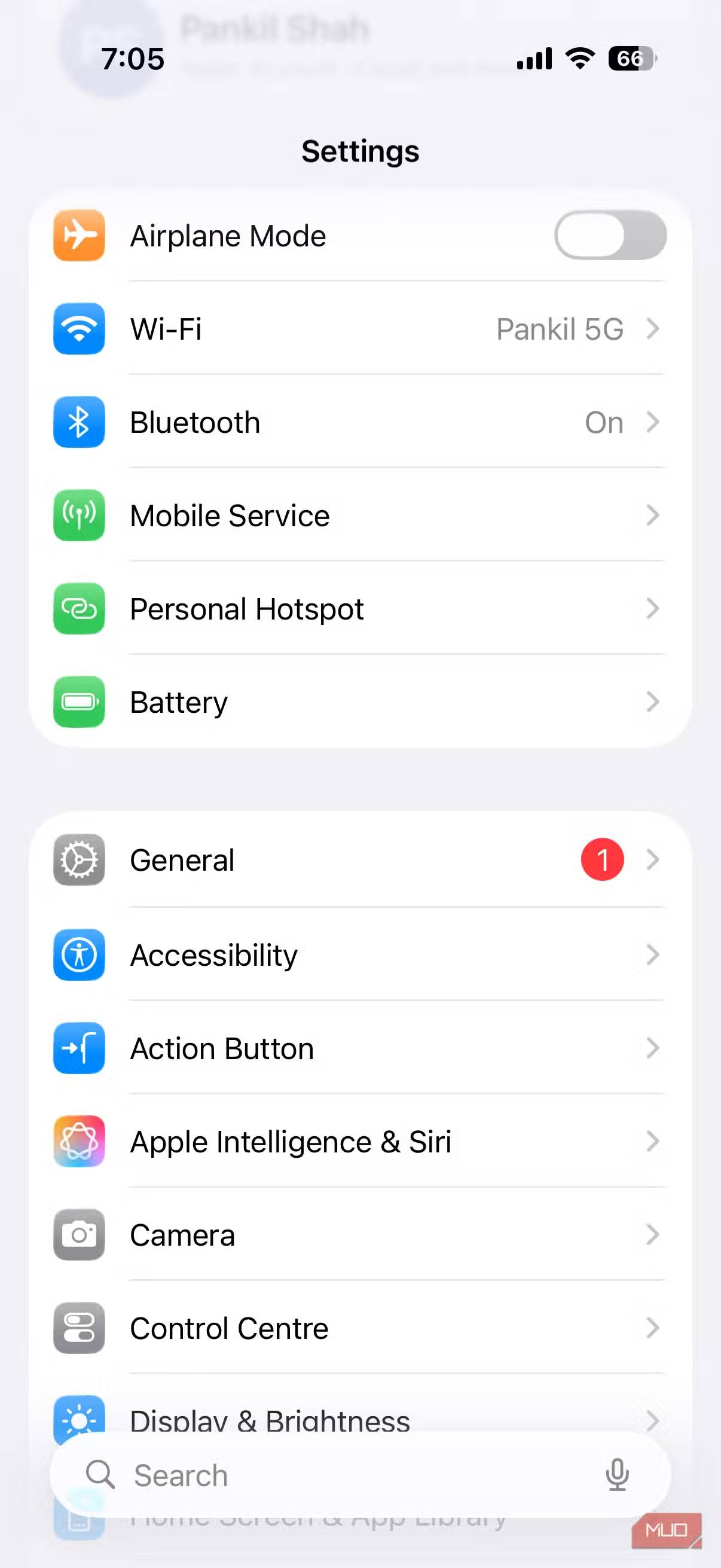Tap the microphone icon in Search

point(617,1475)
